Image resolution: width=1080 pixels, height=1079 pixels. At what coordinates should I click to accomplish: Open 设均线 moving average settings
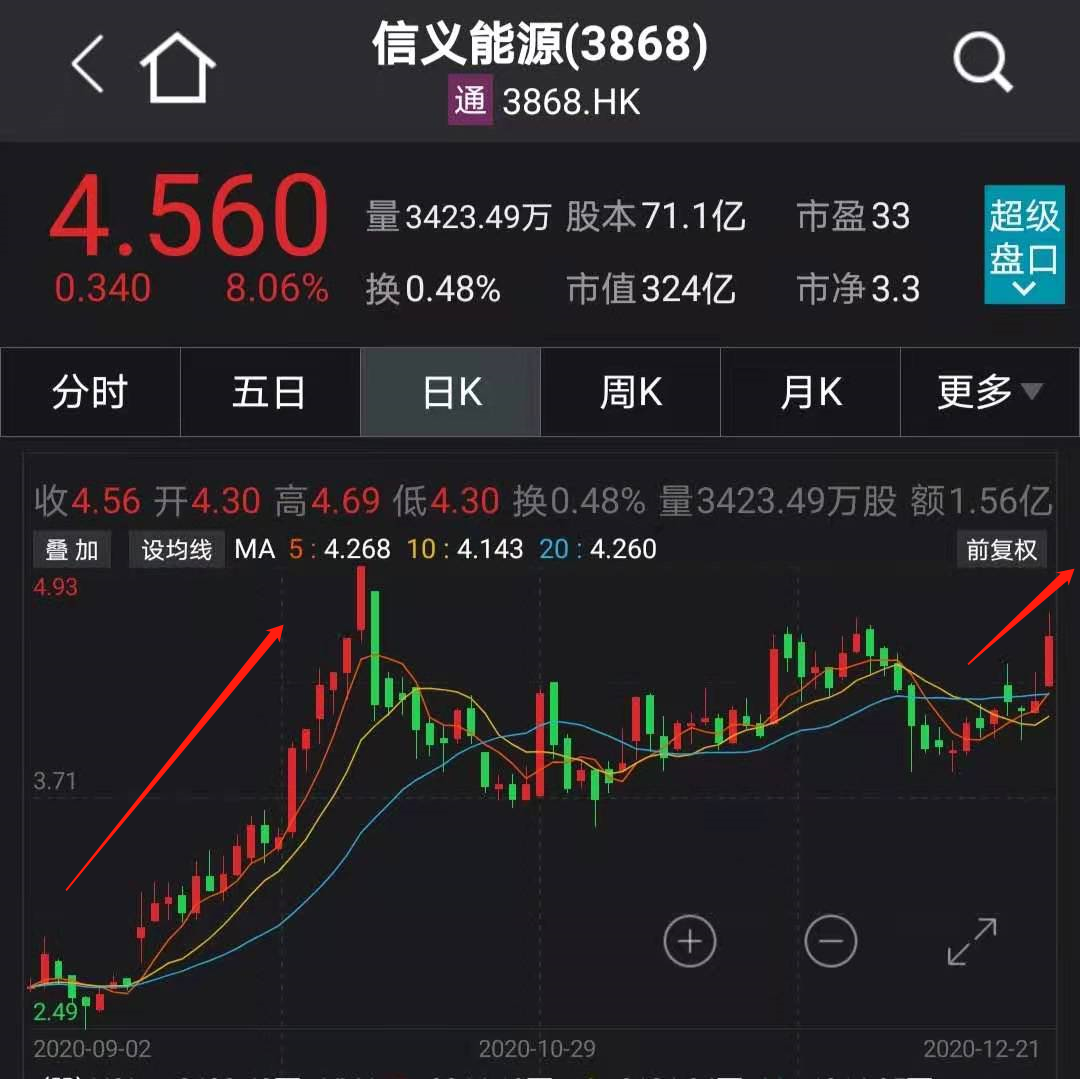[176, 549]
